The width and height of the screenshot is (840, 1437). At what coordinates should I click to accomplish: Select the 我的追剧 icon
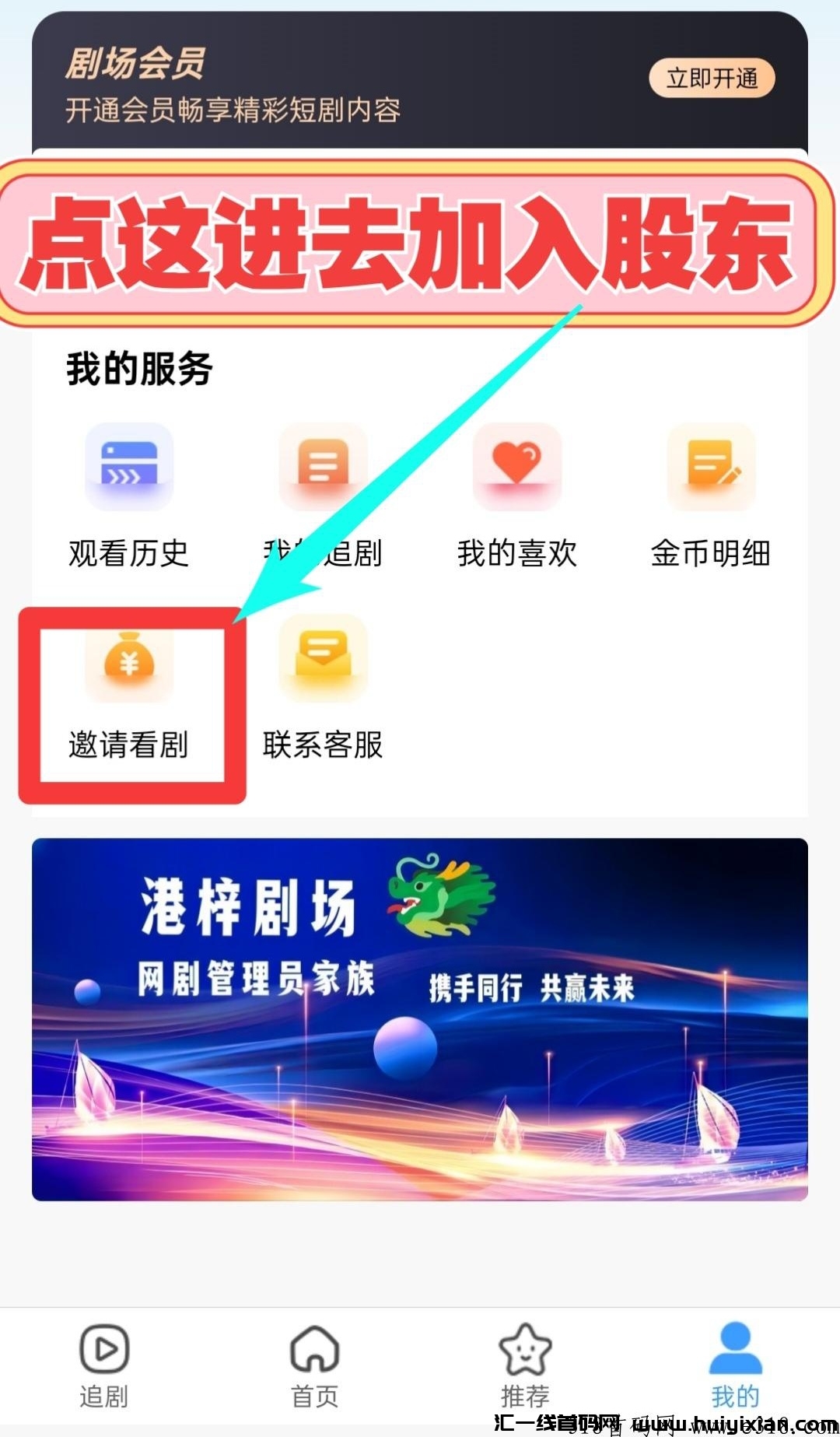tap(321, 468)
